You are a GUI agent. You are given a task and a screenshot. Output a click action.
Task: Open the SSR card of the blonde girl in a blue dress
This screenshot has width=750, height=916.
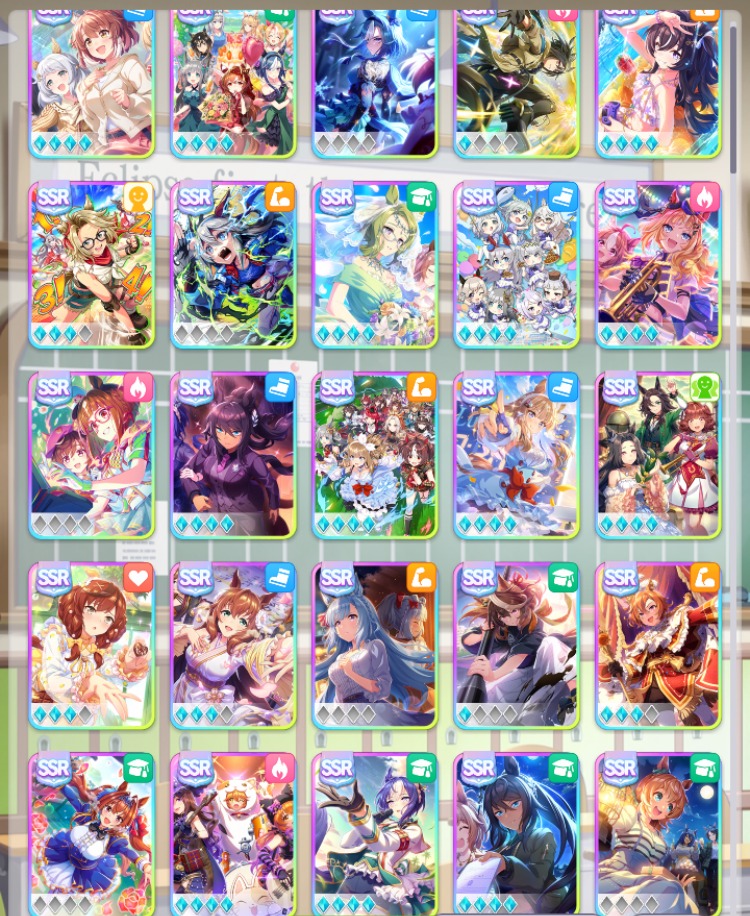coord(517,455)
